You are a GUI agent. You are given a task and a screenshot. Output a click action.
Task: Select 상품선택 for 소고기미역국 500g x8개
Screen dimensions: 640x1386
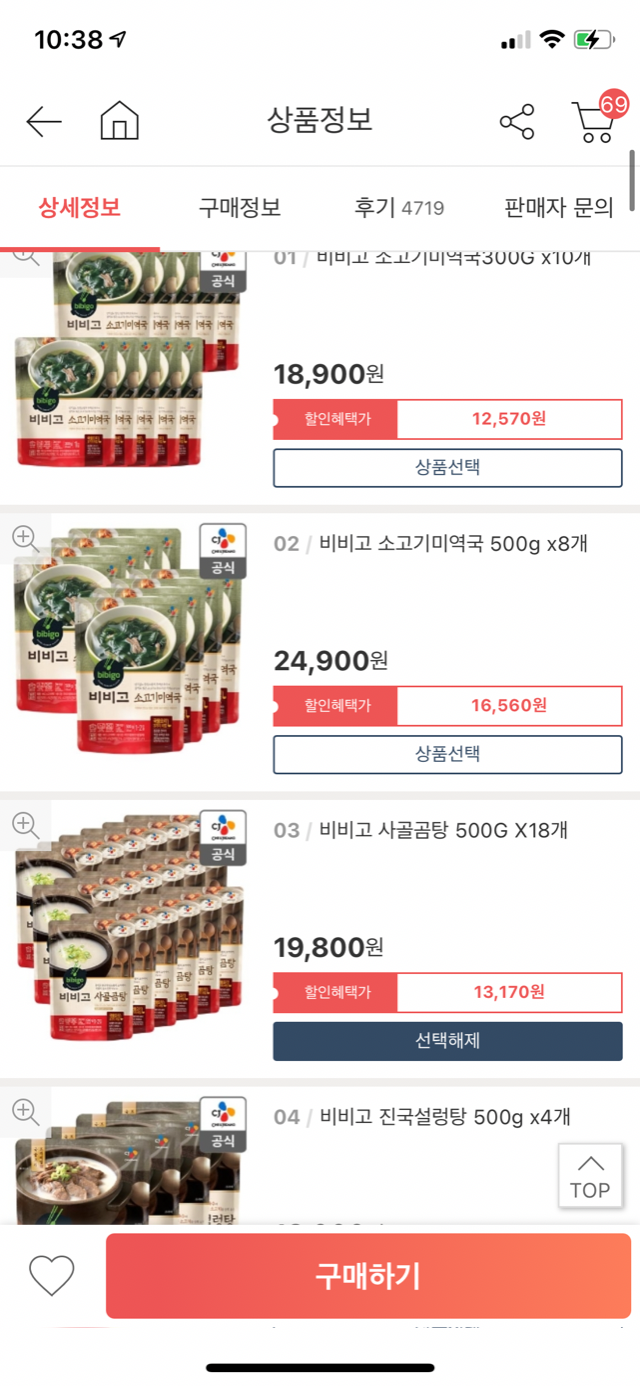pyautogui.click(x=447, y=754)
